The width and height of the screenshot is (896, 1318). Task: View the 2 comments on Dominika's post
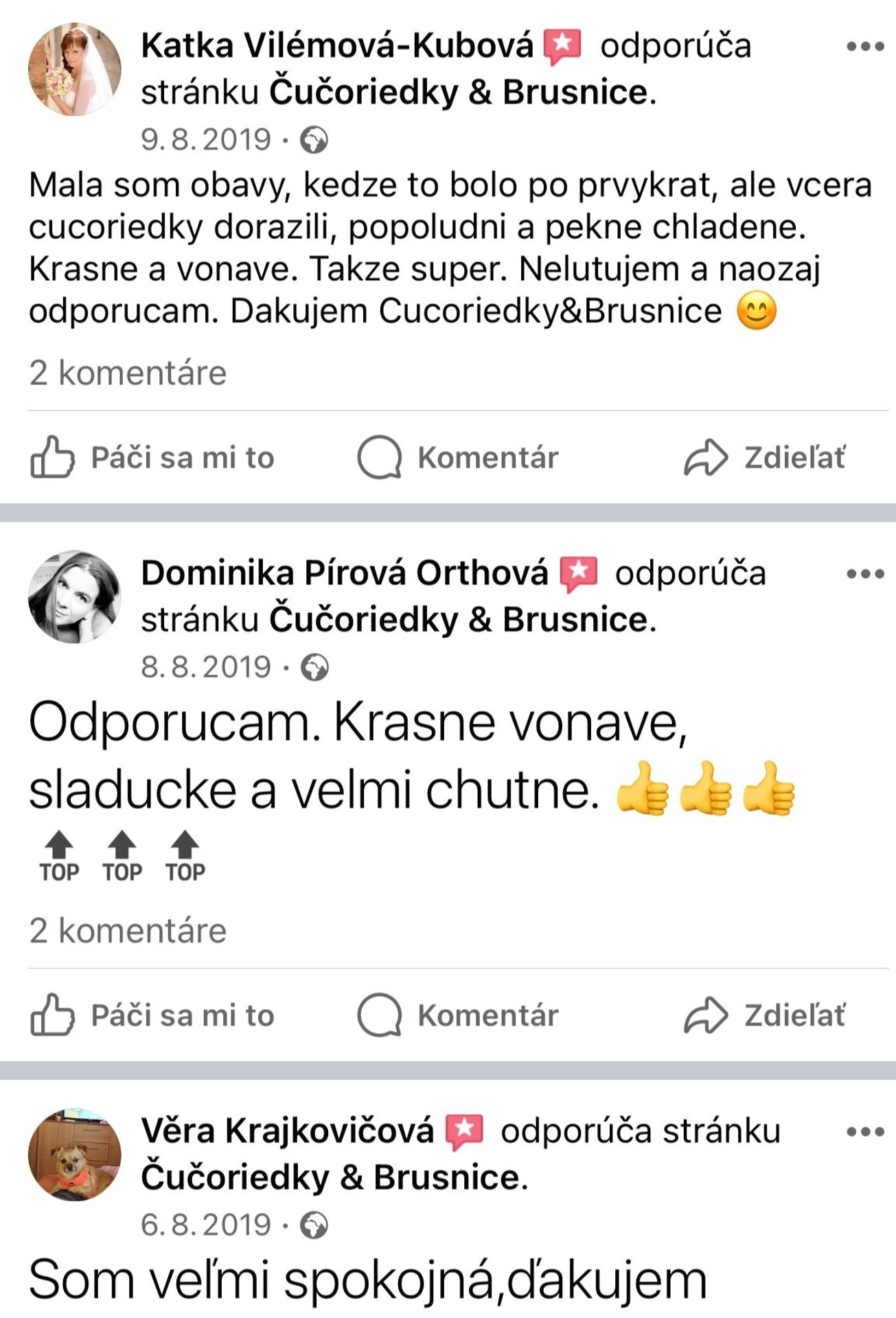(x=128, y=931)
